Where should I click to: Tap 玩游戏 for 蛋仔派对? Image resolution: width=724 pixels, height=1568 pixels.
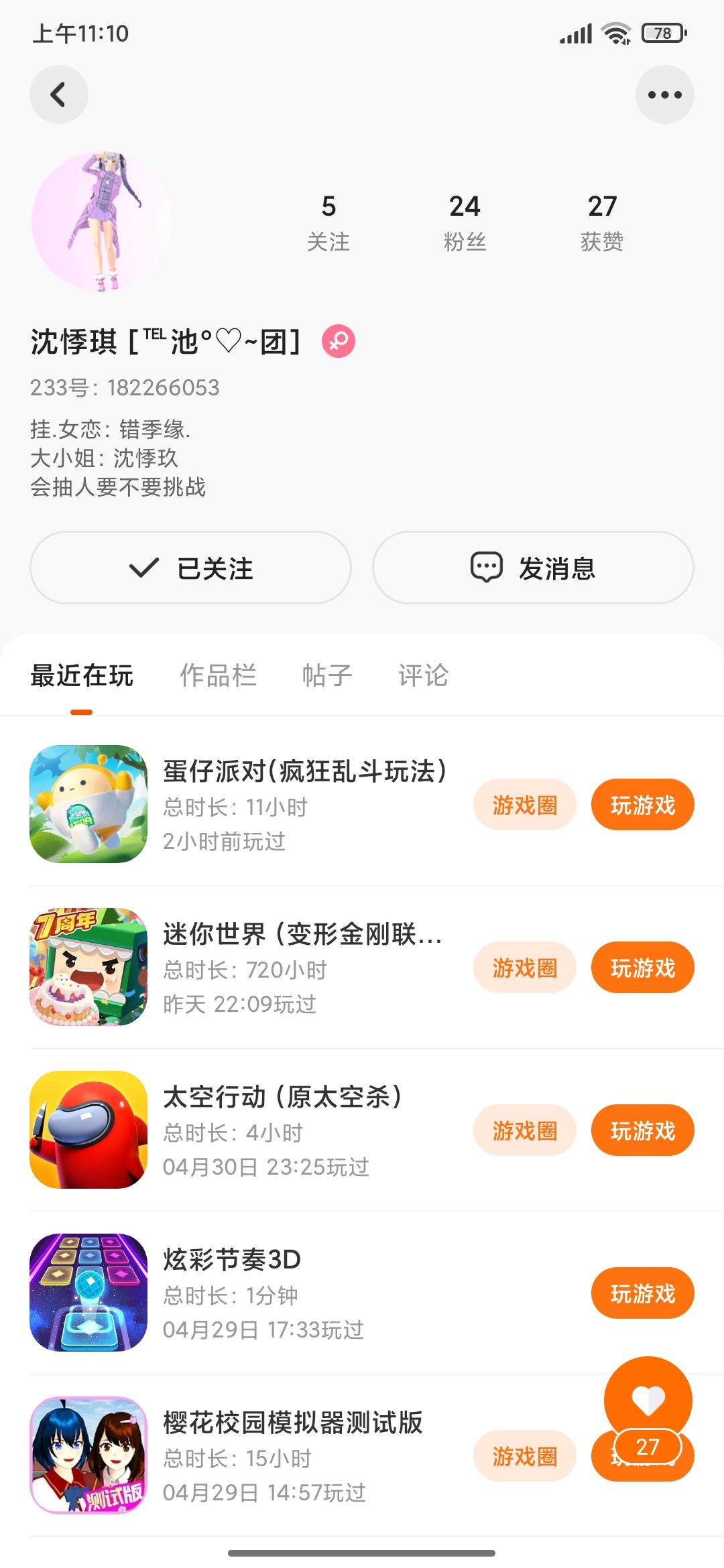(642, 805)
